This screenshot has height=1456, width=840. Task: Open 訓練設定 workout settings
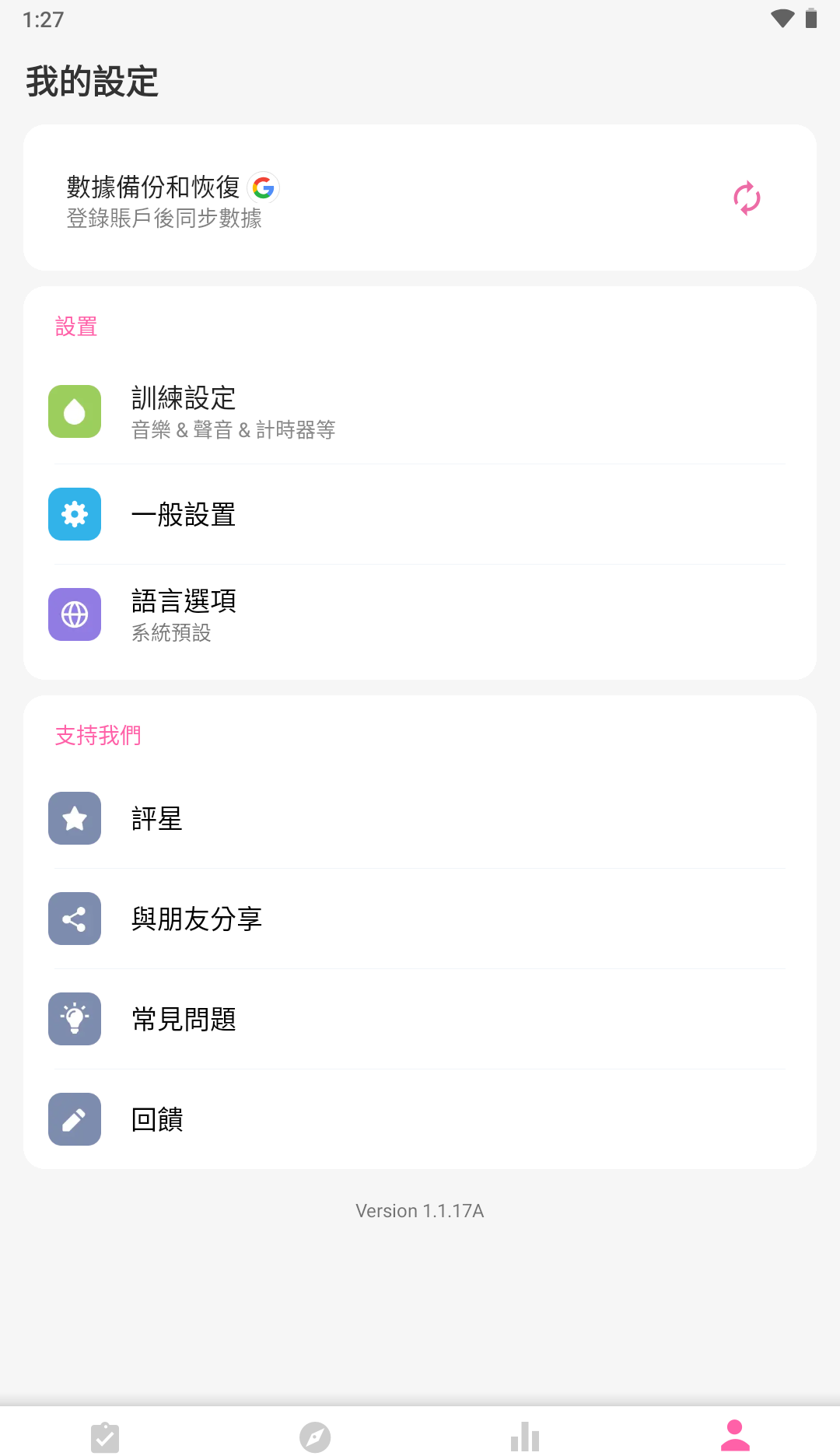pyautogui.click(x=420, y=412)
